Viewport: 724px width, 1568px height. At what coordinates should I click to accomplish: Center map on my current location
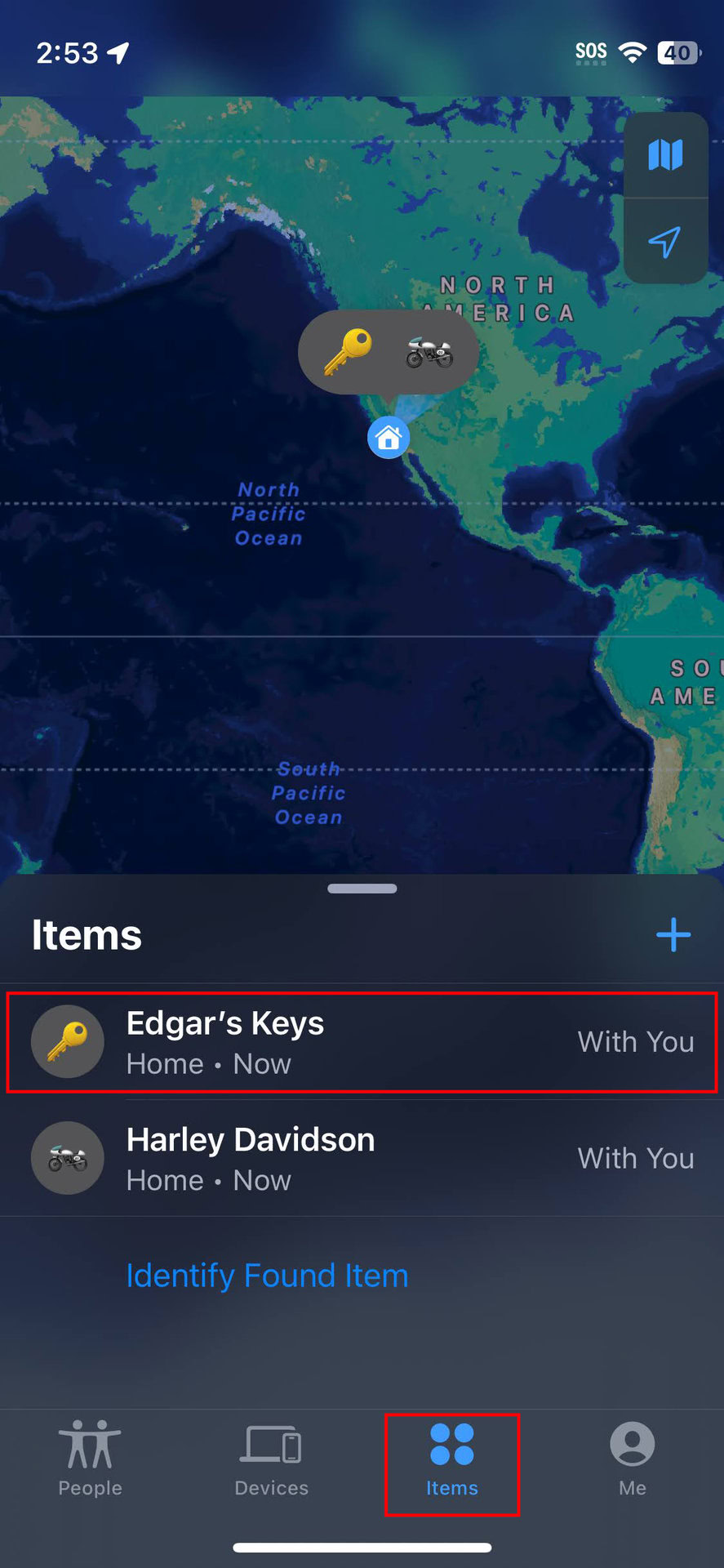click(x=665, y=242)
